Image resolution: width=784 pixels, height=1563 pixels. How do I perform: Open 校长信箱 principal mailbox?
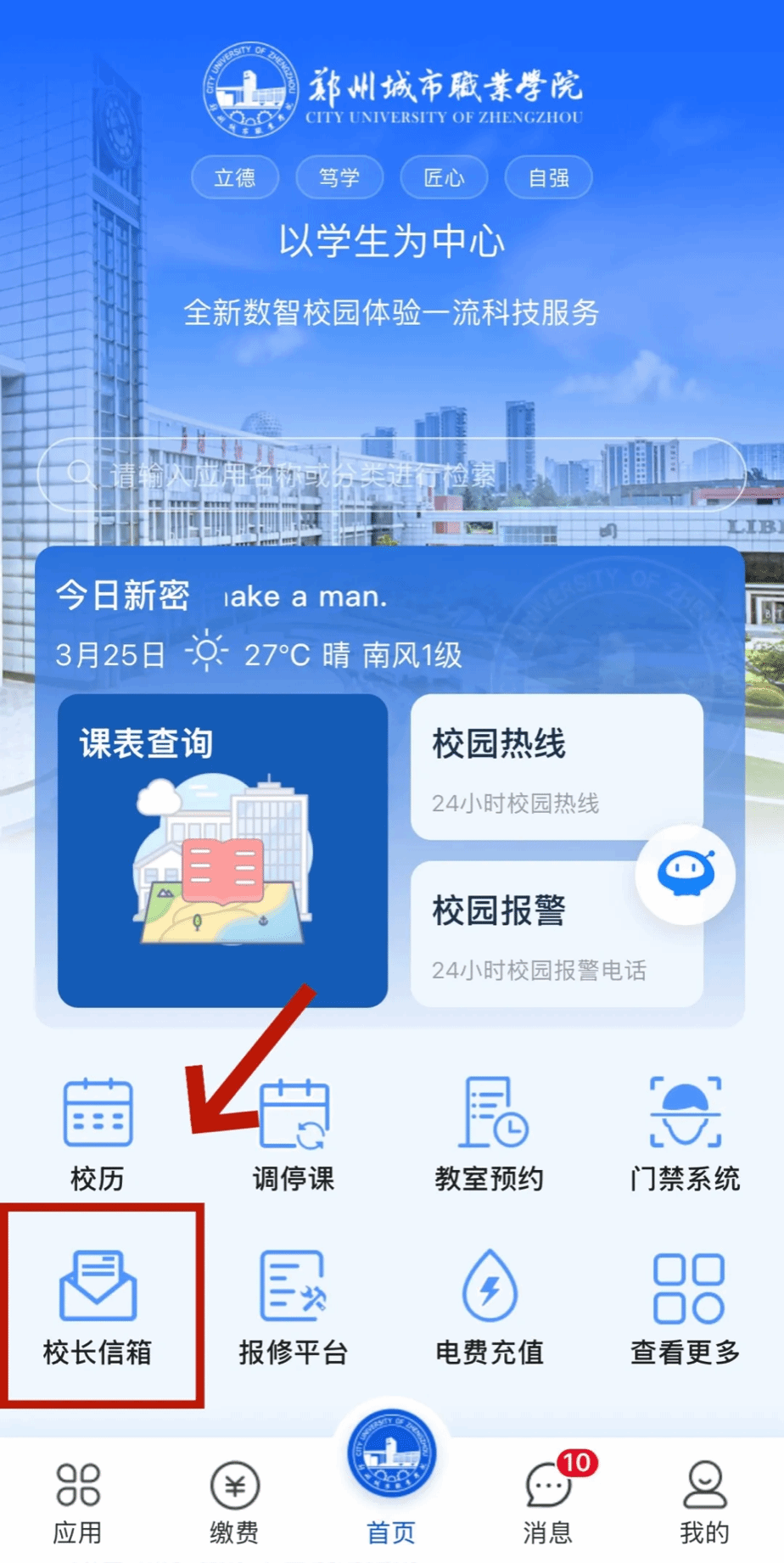(x=98, y=1307)
